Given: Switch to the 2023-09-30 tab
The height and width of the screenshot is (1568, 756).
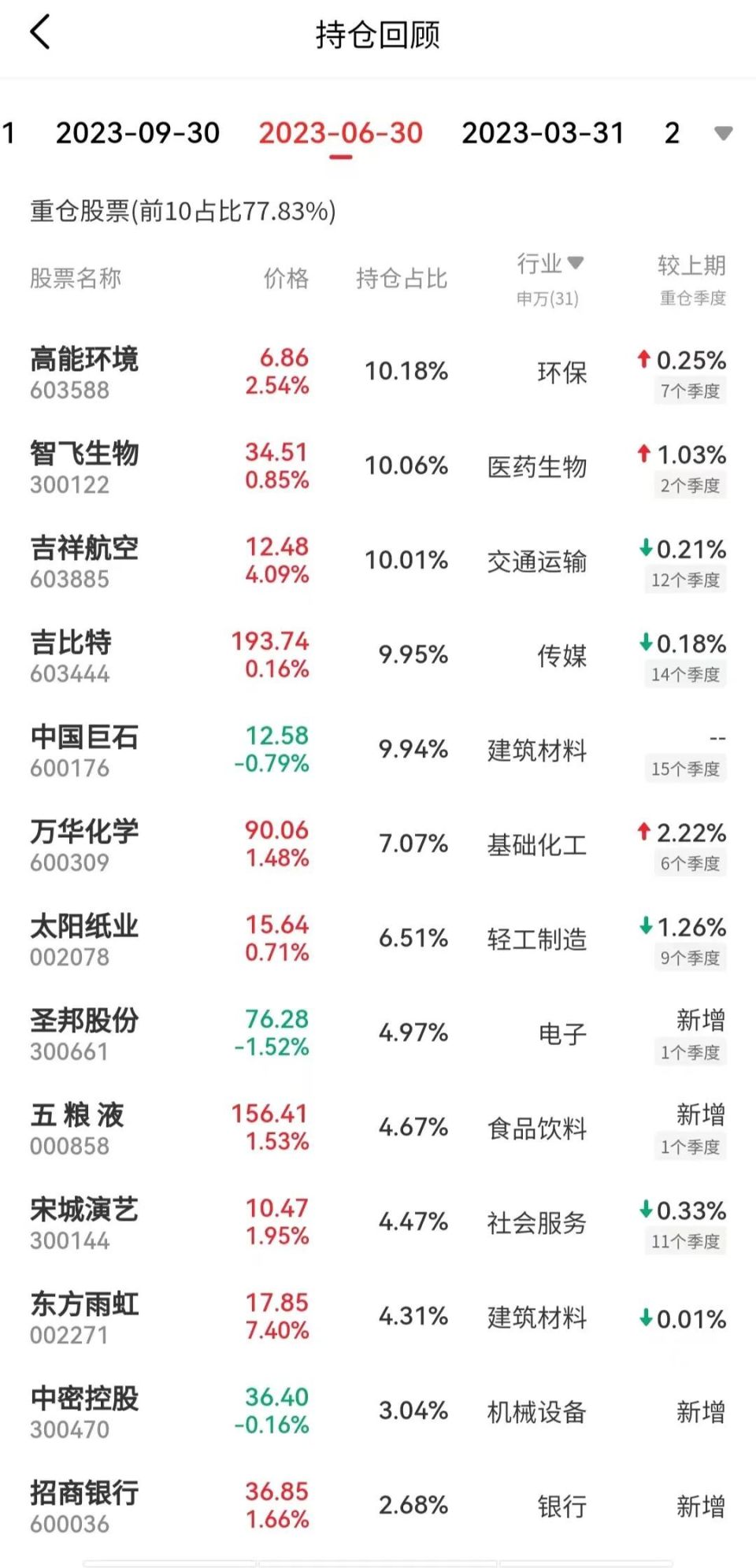Looking at the screenshot, I should 137,134.
